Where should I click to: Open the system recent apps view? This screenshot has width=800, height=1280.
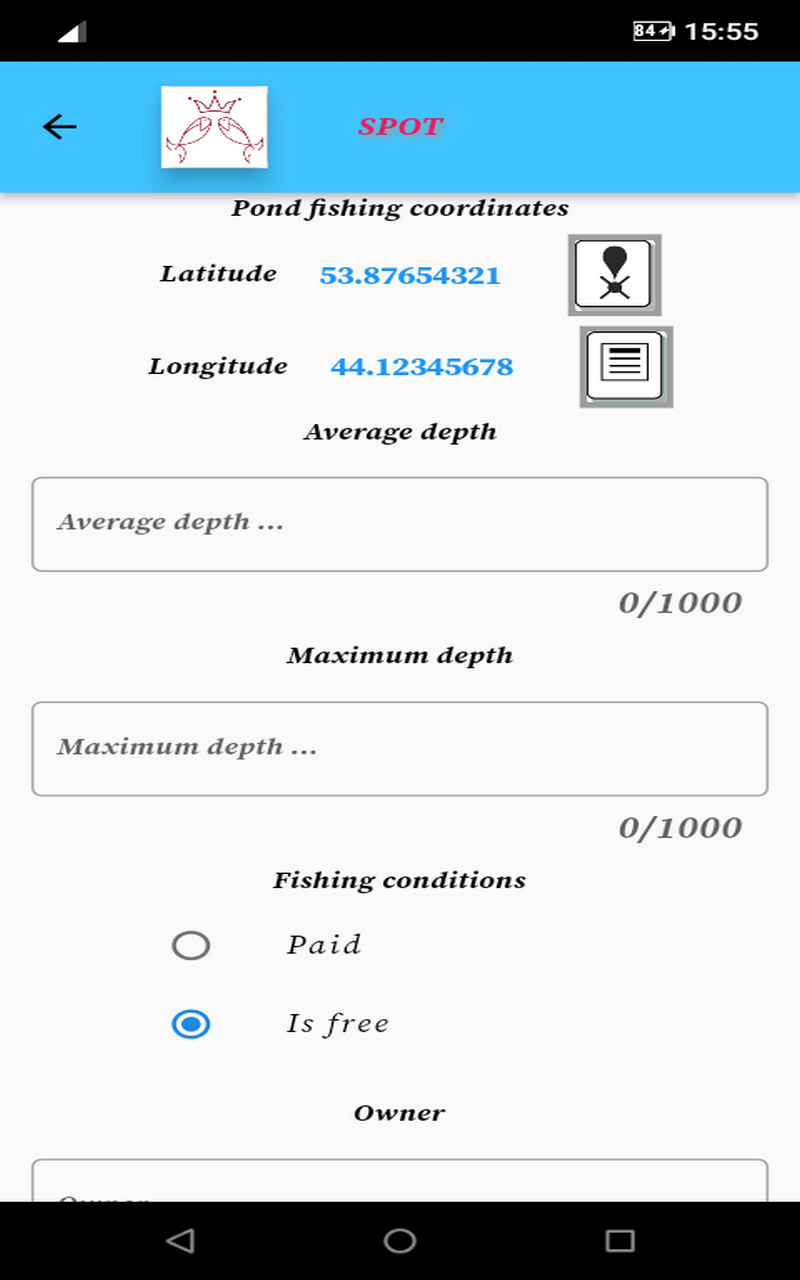(620, 1241)
